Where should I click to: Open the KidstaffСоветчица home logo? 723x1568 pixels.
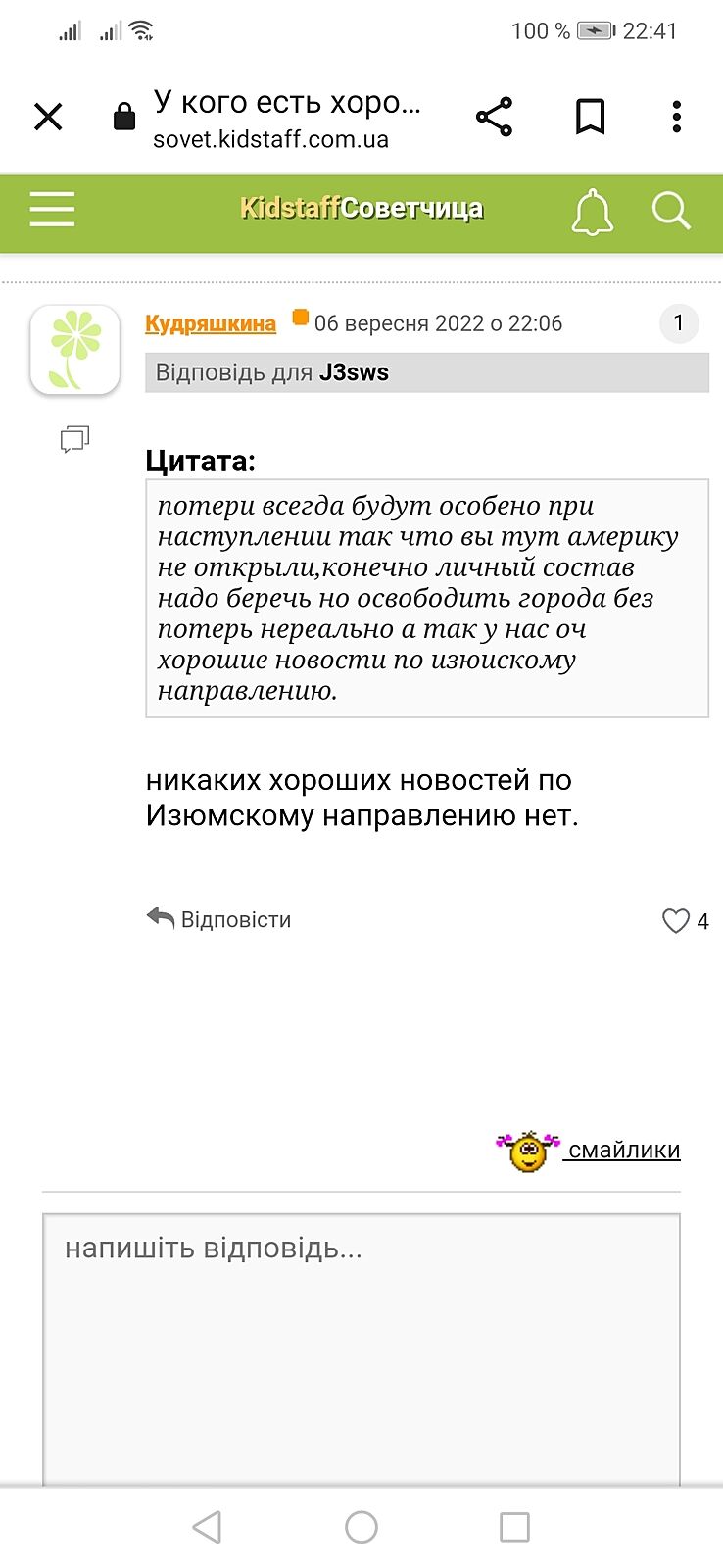click(361, 208)
